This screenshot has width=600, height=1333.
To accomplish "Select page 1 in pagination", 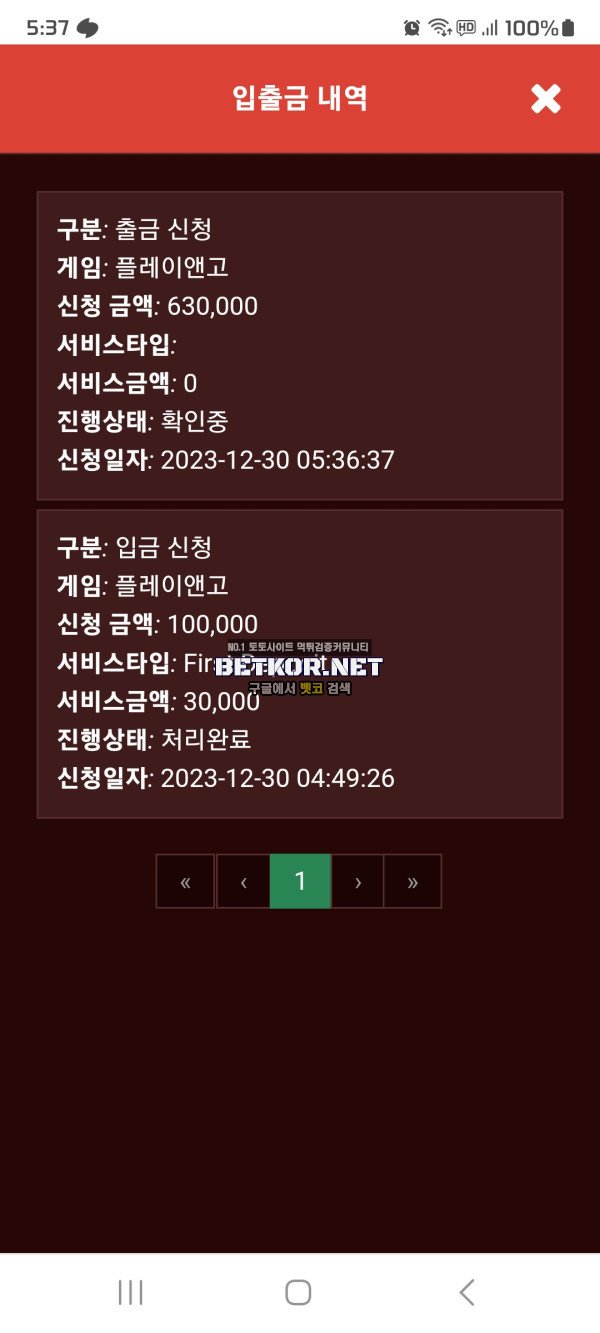I will [x=300, y=881].
